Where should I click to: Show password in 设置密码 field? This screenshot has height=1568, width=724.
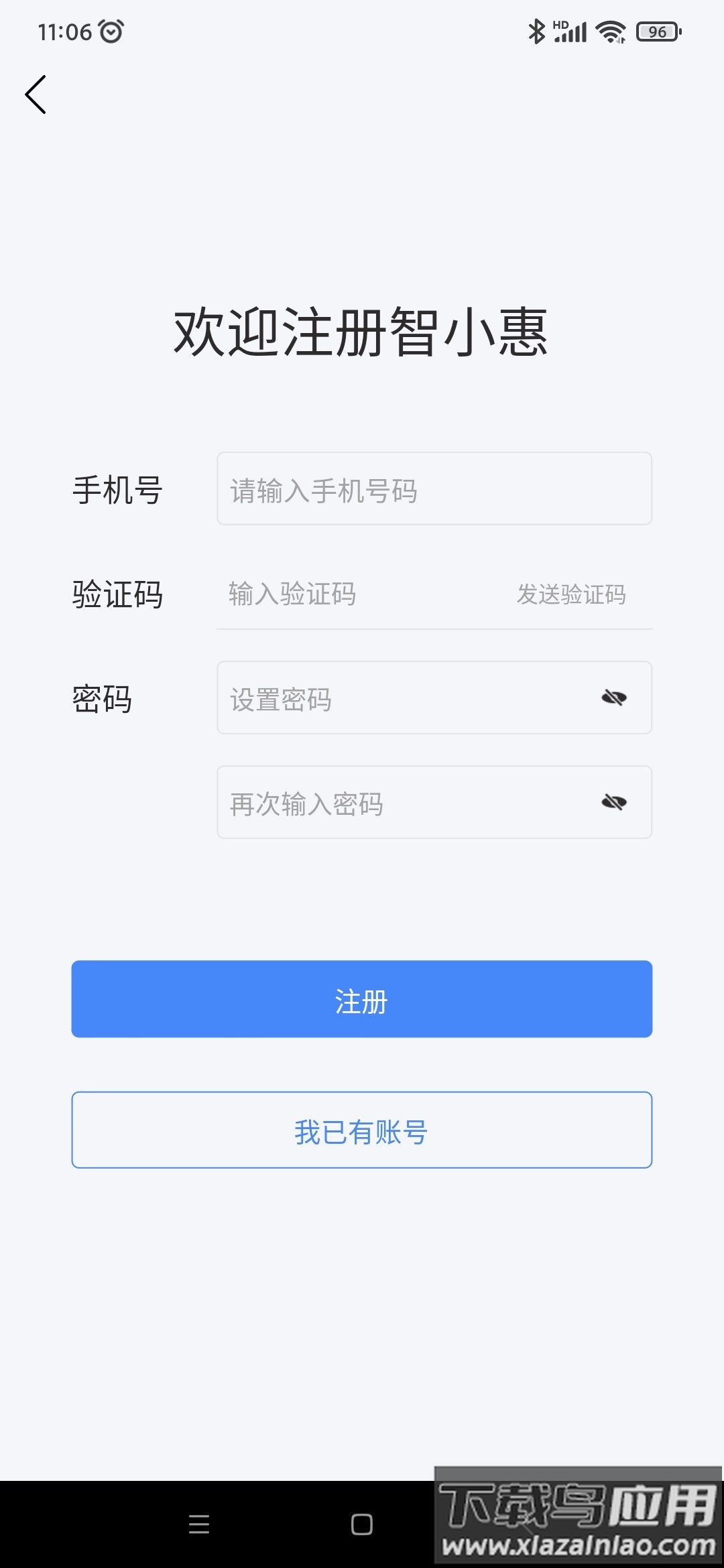click(x=613, y=698)
